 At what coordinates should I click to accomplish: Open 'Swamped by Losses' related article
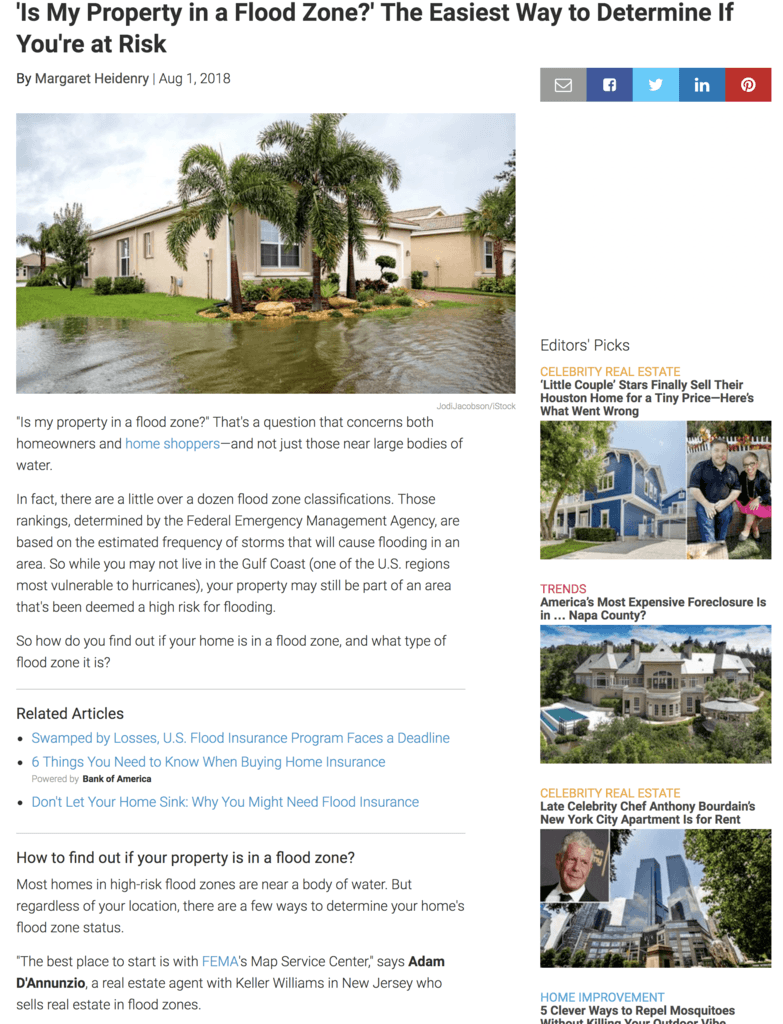[x=240, y=738]
